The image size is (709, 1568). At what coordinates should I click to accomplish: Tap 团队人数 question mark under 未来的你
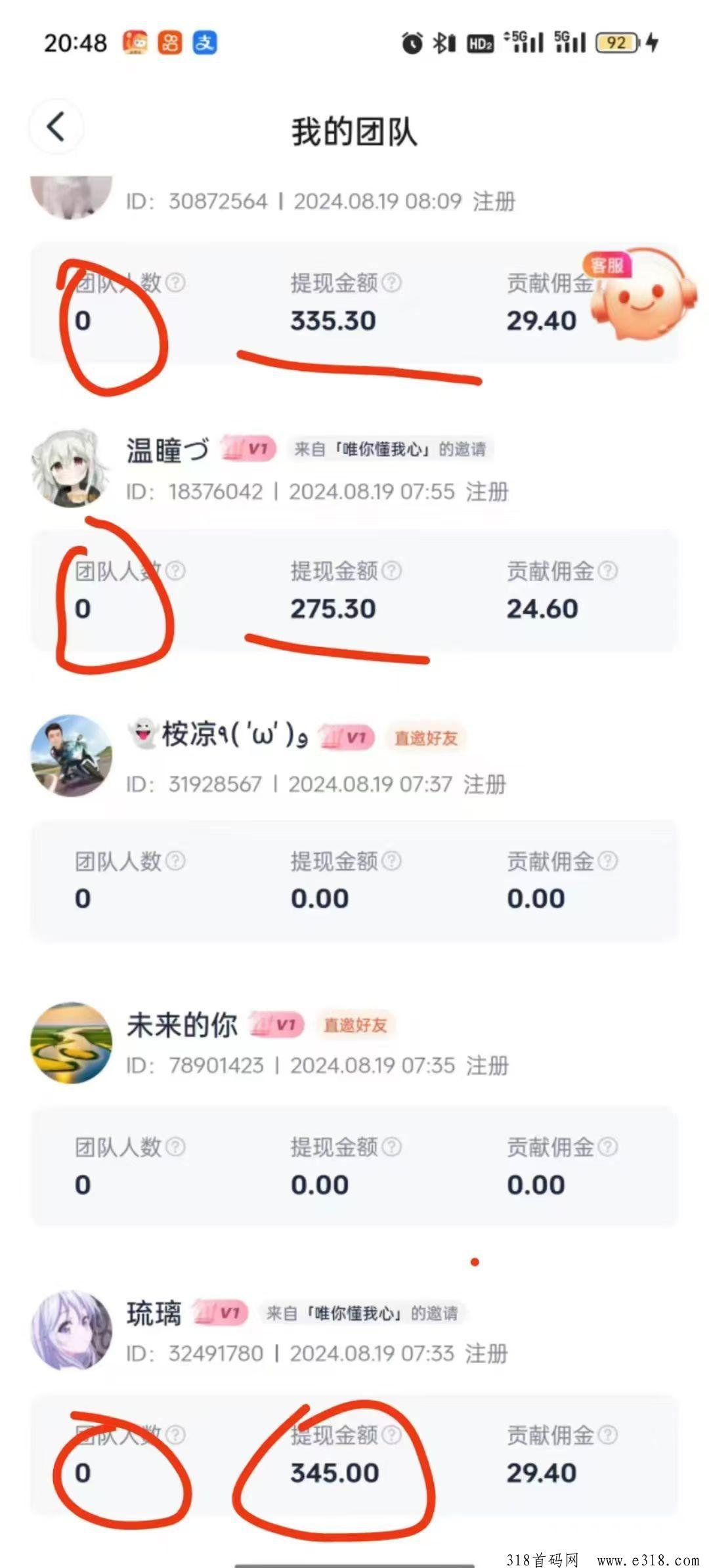coord(175,1147)
